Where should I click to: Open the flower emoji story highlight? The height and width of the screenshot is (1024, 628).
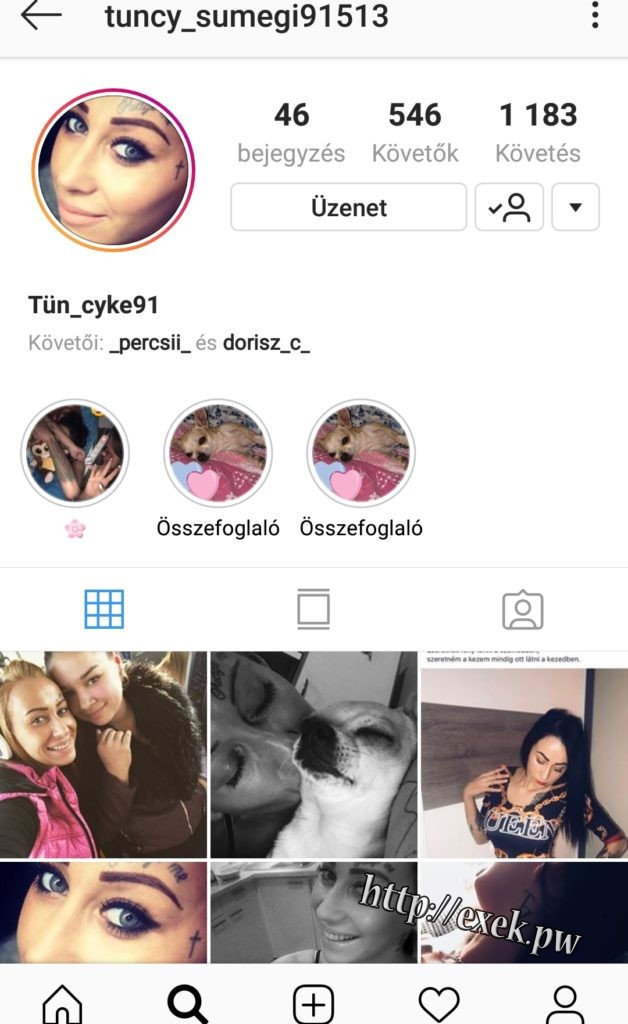pyautogui.click(x=75, y=455)
